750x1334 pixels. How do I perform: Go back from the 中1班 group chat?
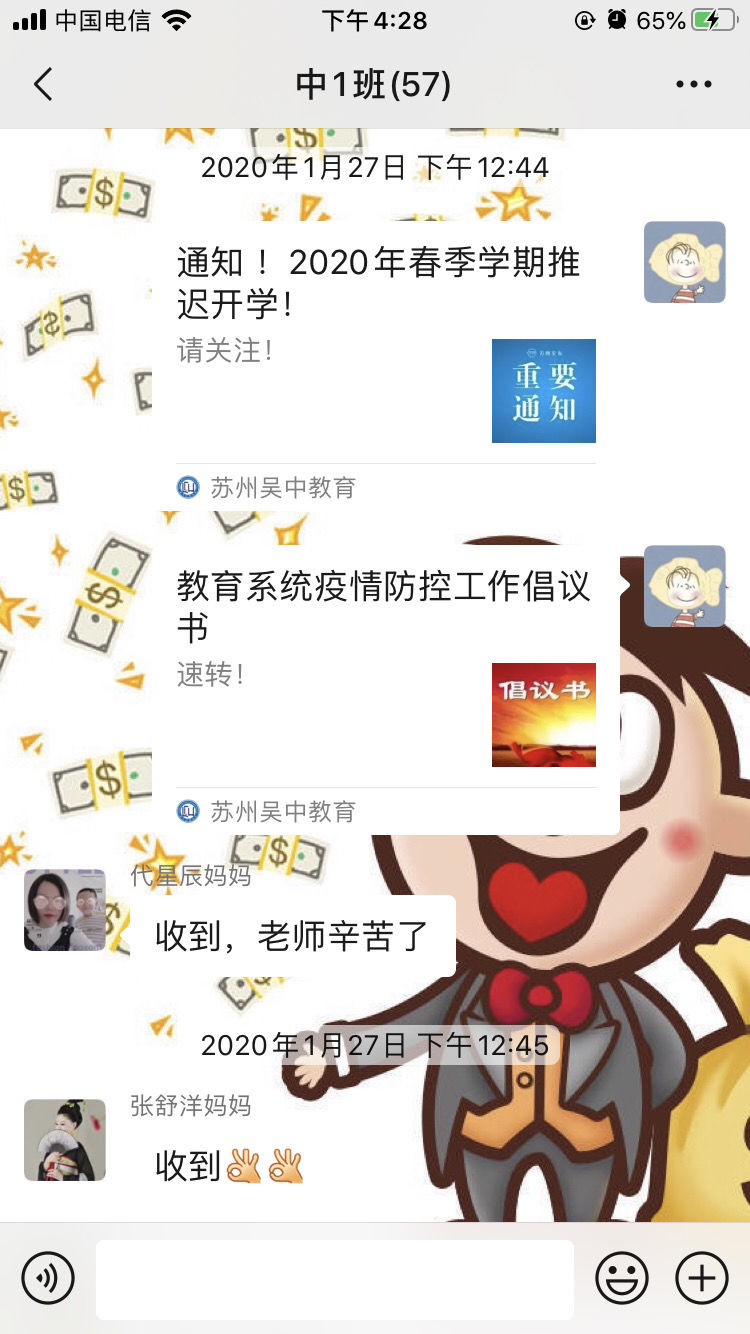pos(42,85)
